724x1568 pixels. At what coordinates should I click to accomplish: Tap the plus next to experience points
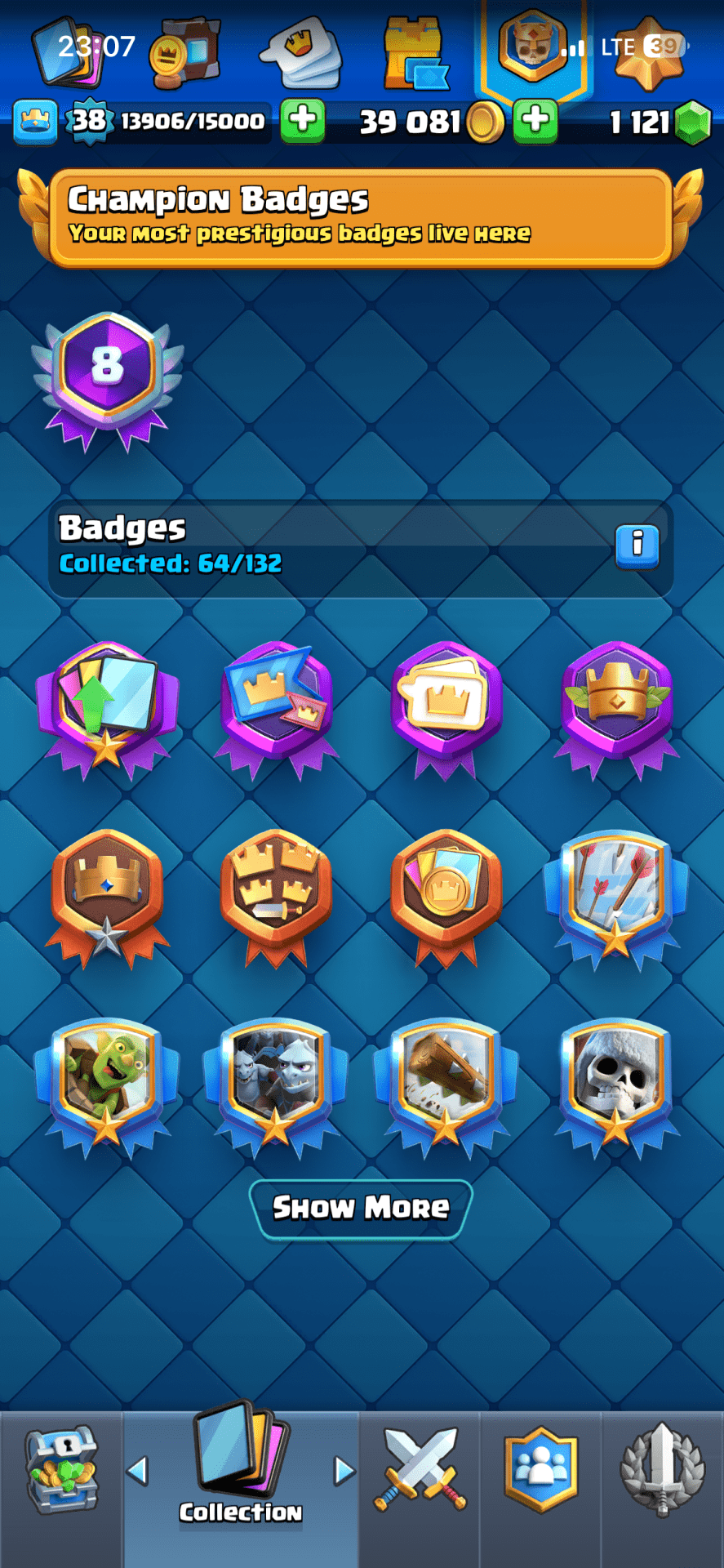click(x=303, y=121)
